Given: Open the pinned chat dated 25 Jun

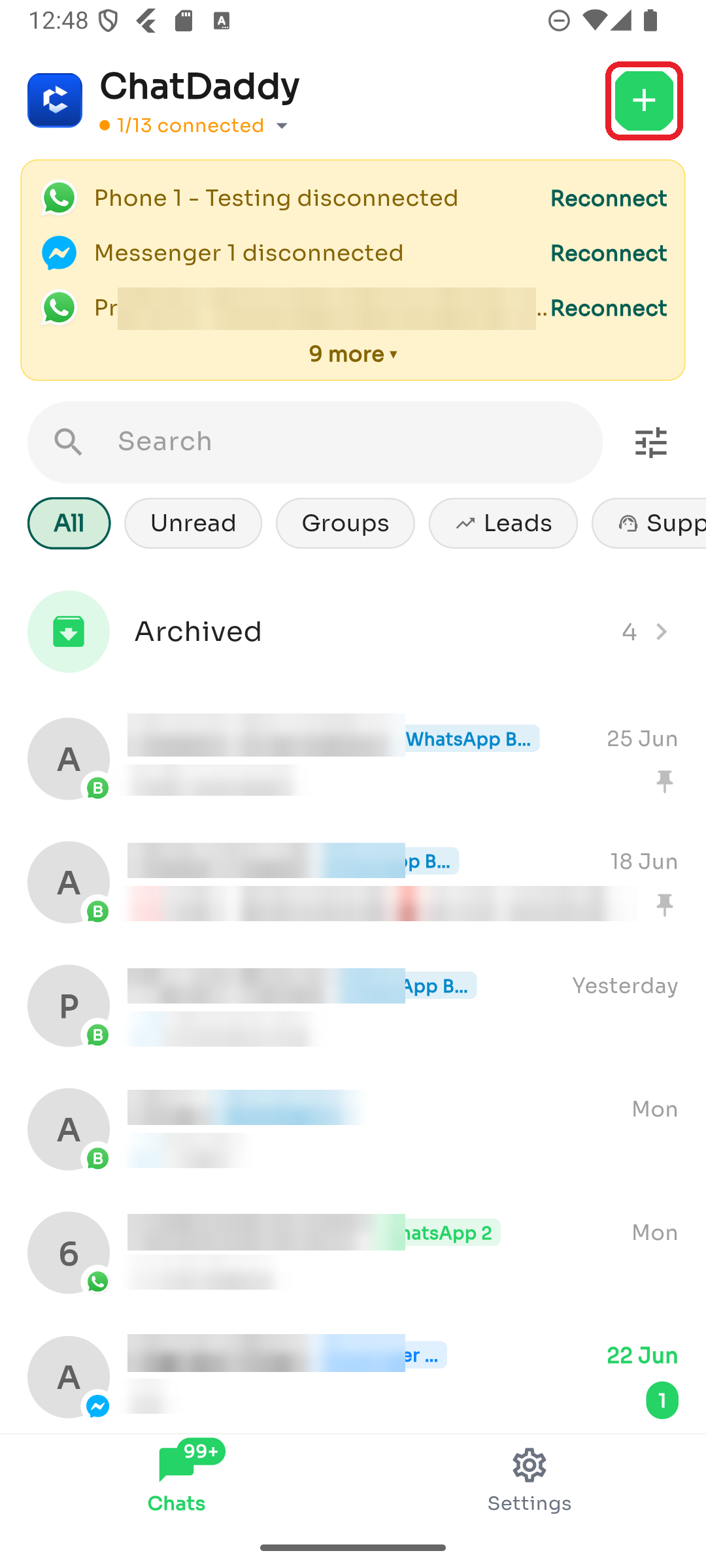Looking at the screenshot, I should click(x=353, y=759).
